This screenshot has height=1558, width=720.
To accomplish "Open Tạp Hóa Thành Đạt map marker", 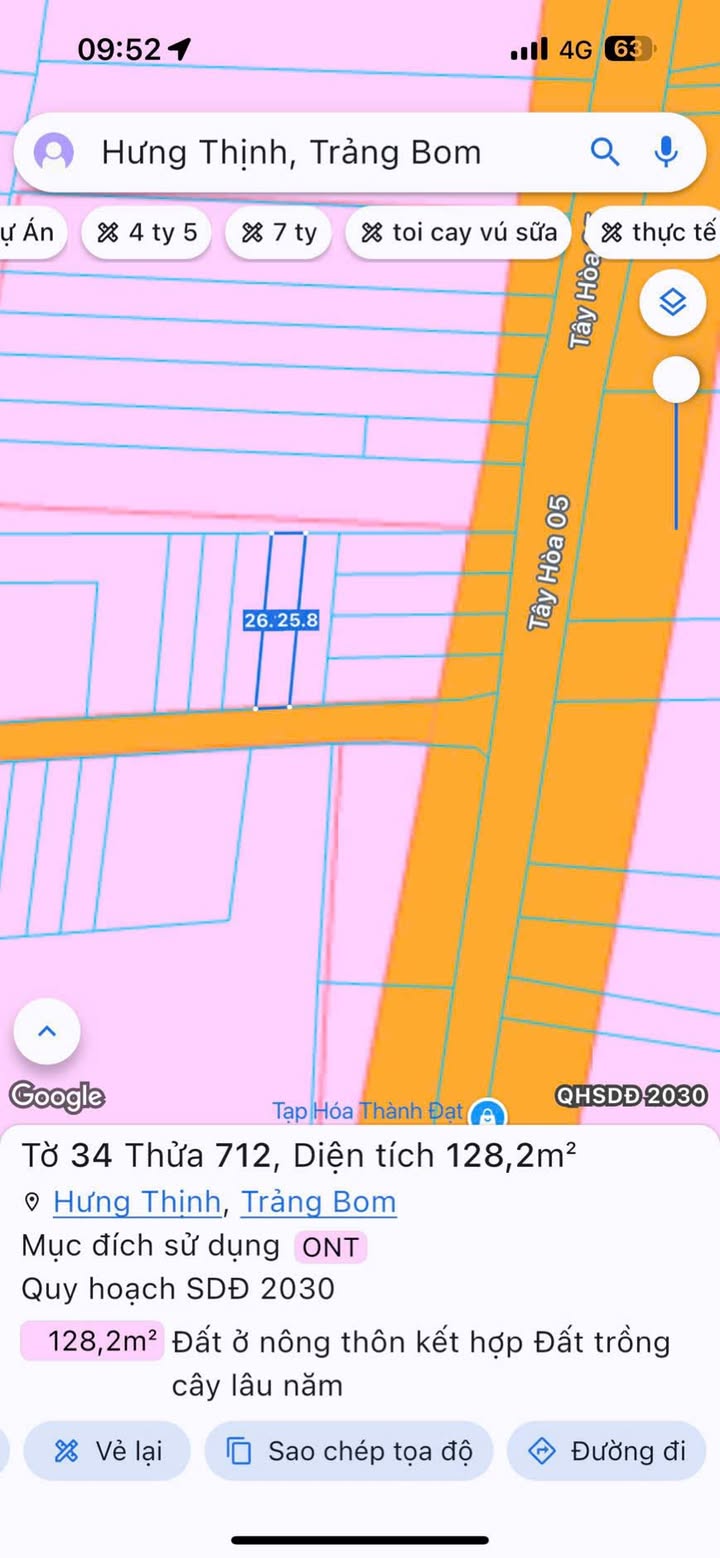I will pos(487,1112).
